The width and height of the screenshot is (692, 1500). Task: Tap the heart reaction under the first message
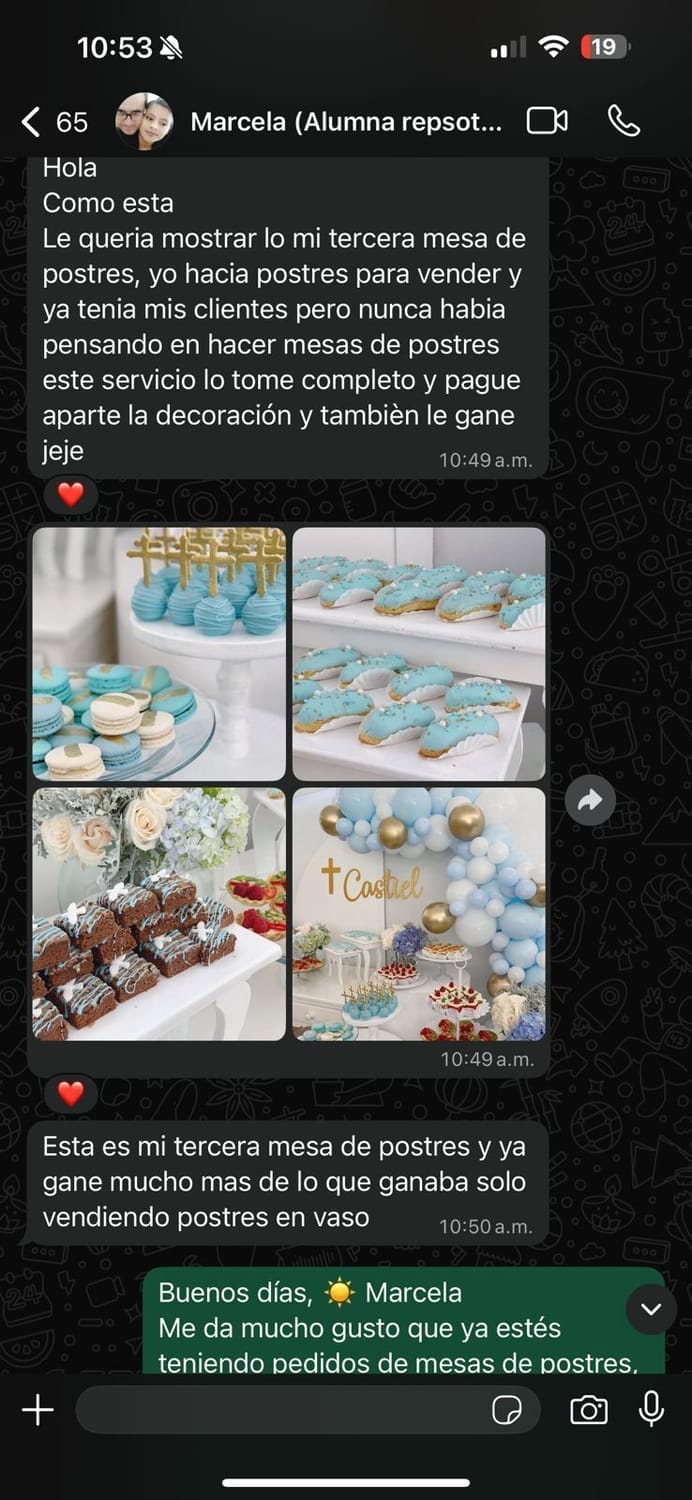pos(70,494)
